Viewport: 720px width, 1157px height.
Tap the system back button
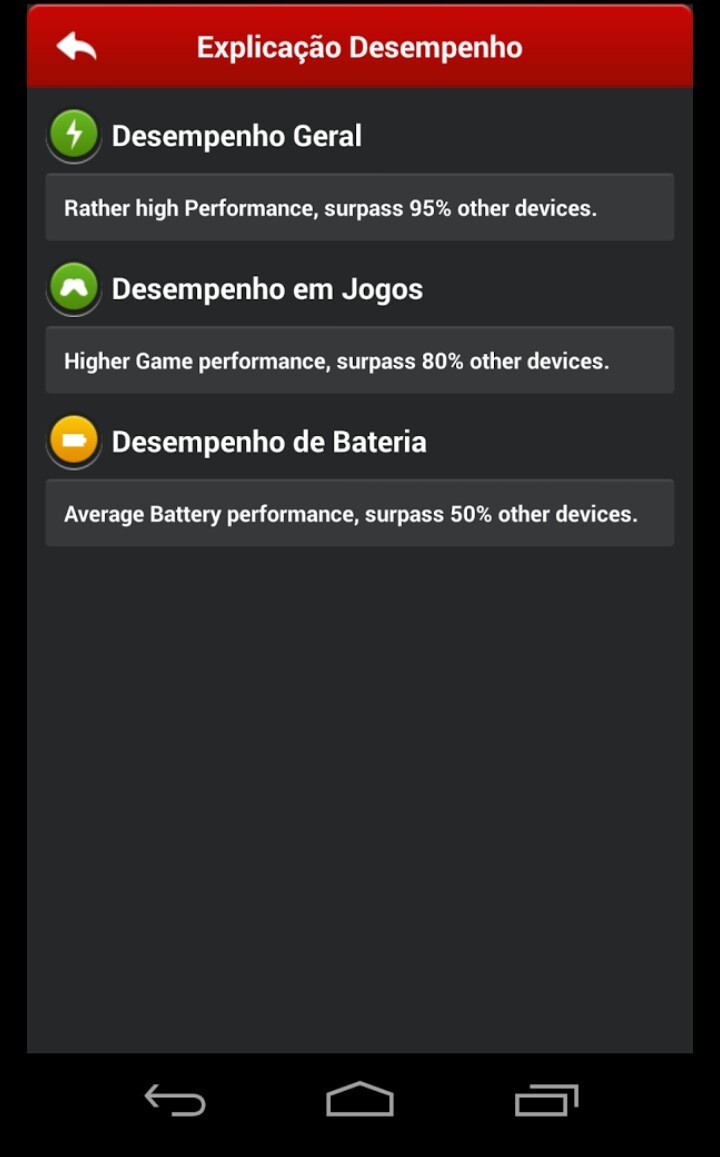click(x=175, y=1100)
